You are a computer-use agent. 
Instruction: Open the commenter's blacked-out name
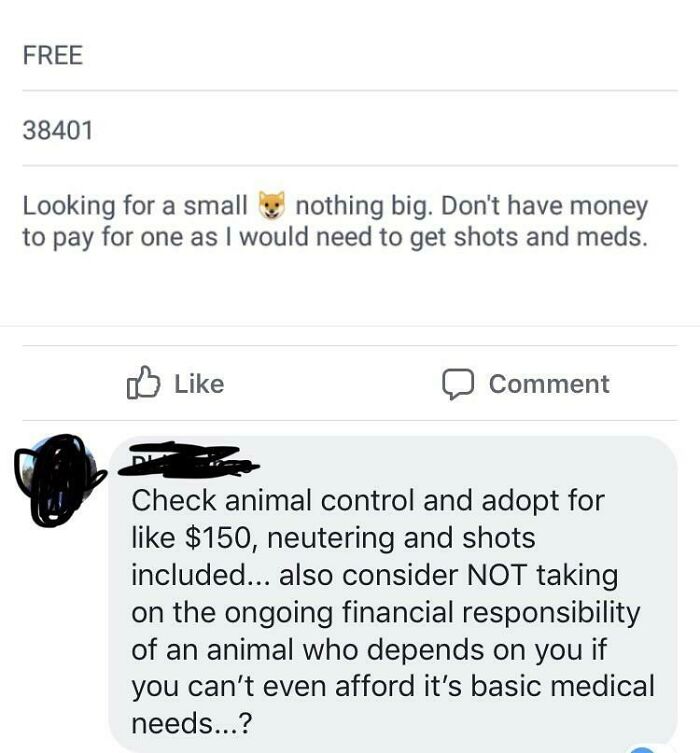coord(188,460)
